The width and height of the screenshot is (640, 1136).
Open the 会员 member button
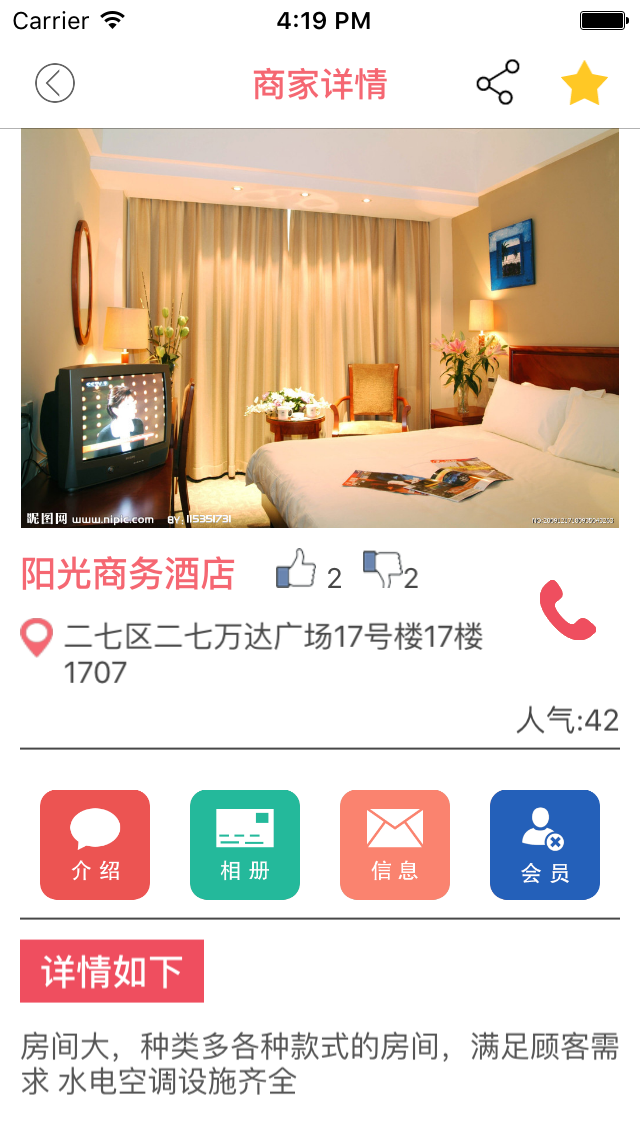point(545,845)
